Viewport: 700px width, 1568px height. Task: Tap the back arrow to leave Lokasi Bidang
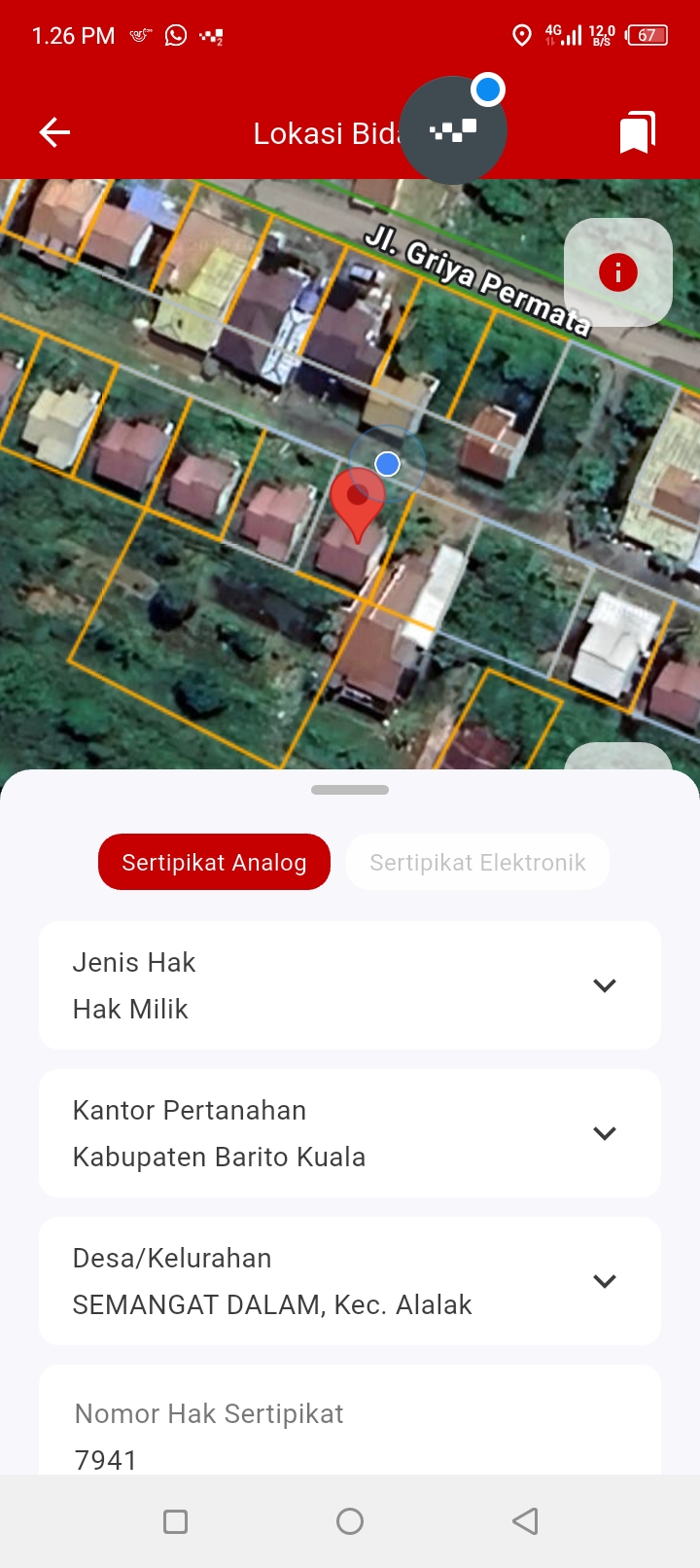[x=53, y=132]
